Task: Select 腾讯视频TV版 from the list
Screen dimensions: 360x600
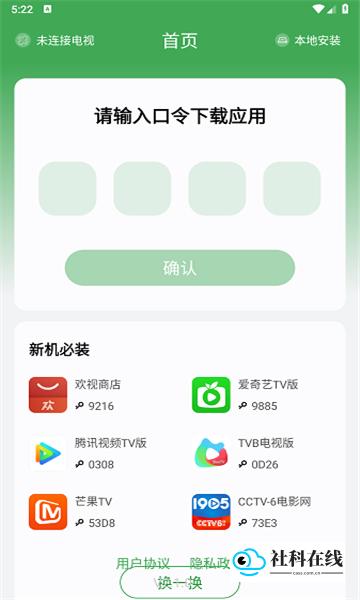Action: click(88, 453)
